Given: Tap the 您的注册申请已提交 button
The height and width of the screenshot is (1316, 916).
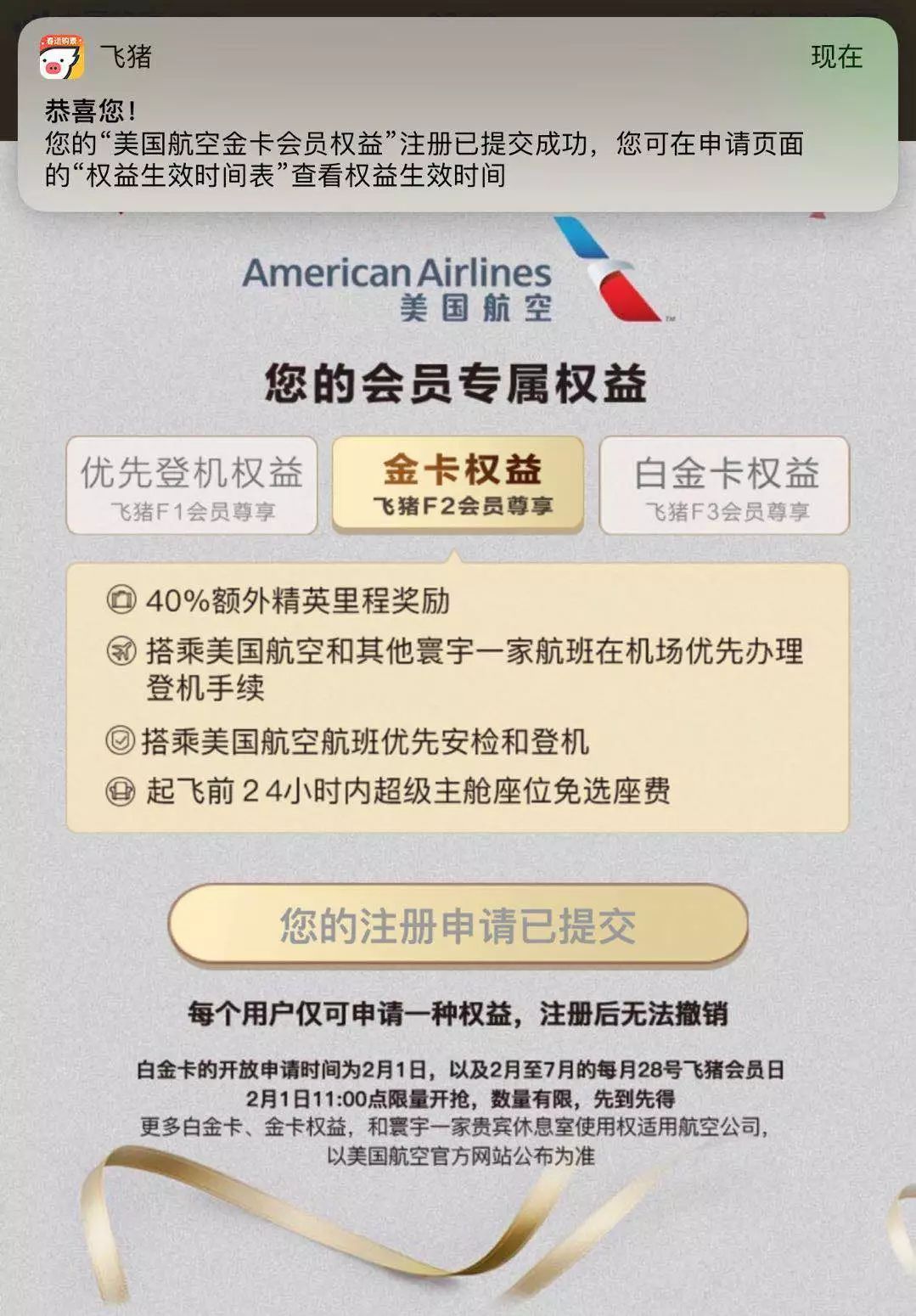Looking at the screenshot, I should click(x=458, y=925).
